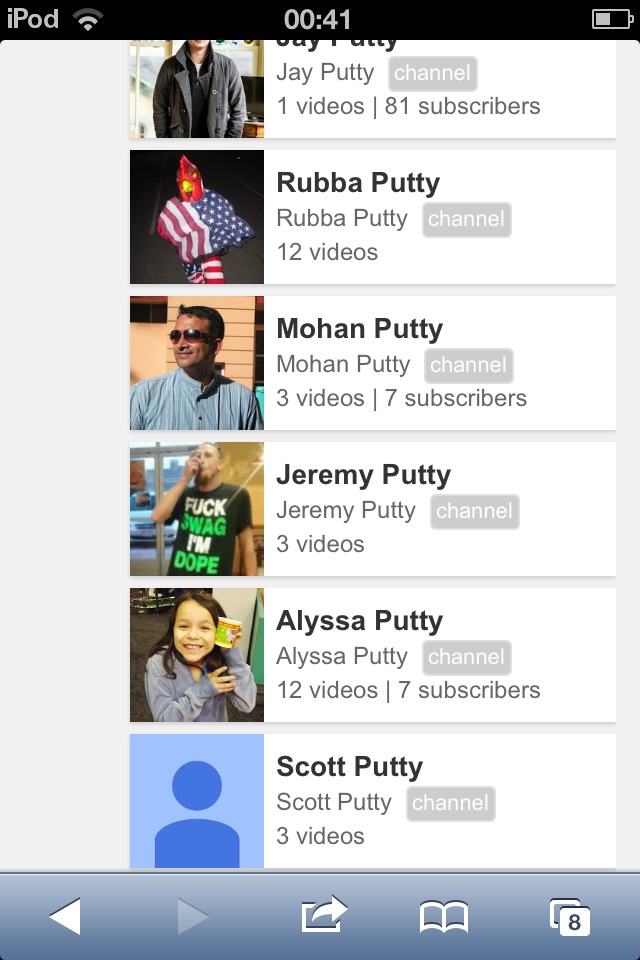
Task: Go back to the previous page
Action: [x=65, y=915]
